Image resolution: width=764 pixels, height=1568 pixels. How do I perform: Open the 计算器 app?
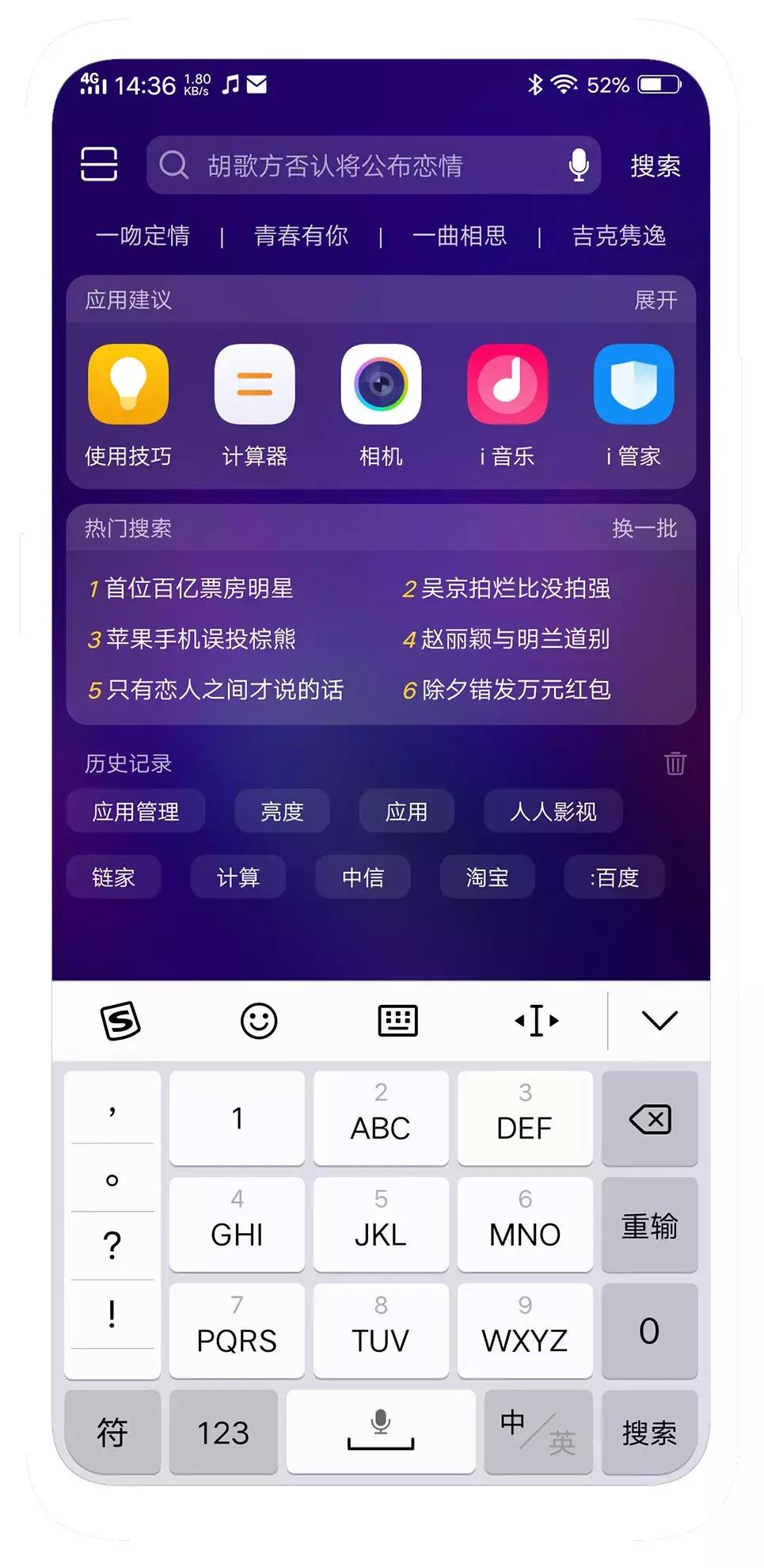coord(254,385)
